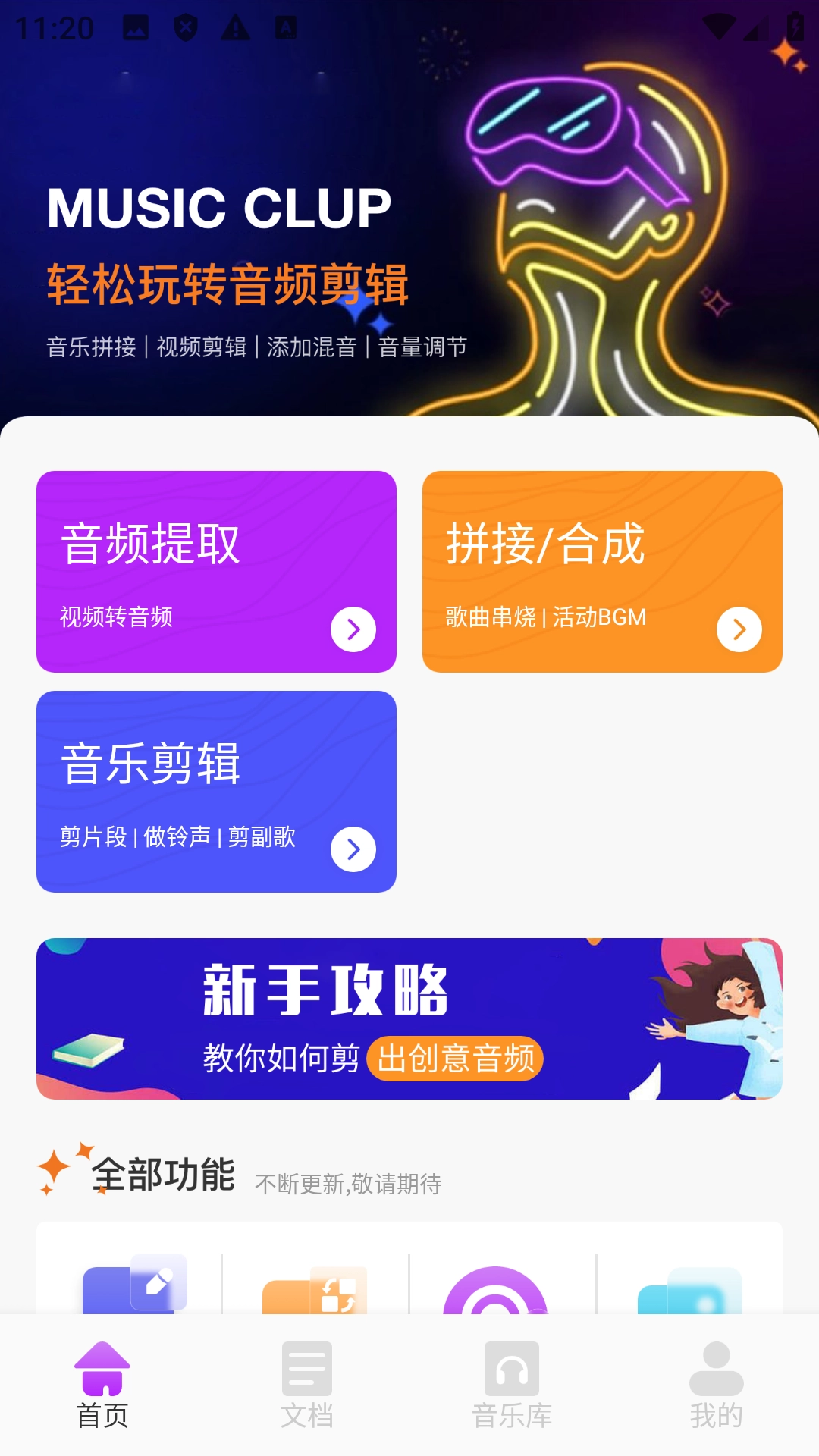The image size is (819, 1456).
Task: Open the 音乐剪辑 music editing card
Action: 216,791
